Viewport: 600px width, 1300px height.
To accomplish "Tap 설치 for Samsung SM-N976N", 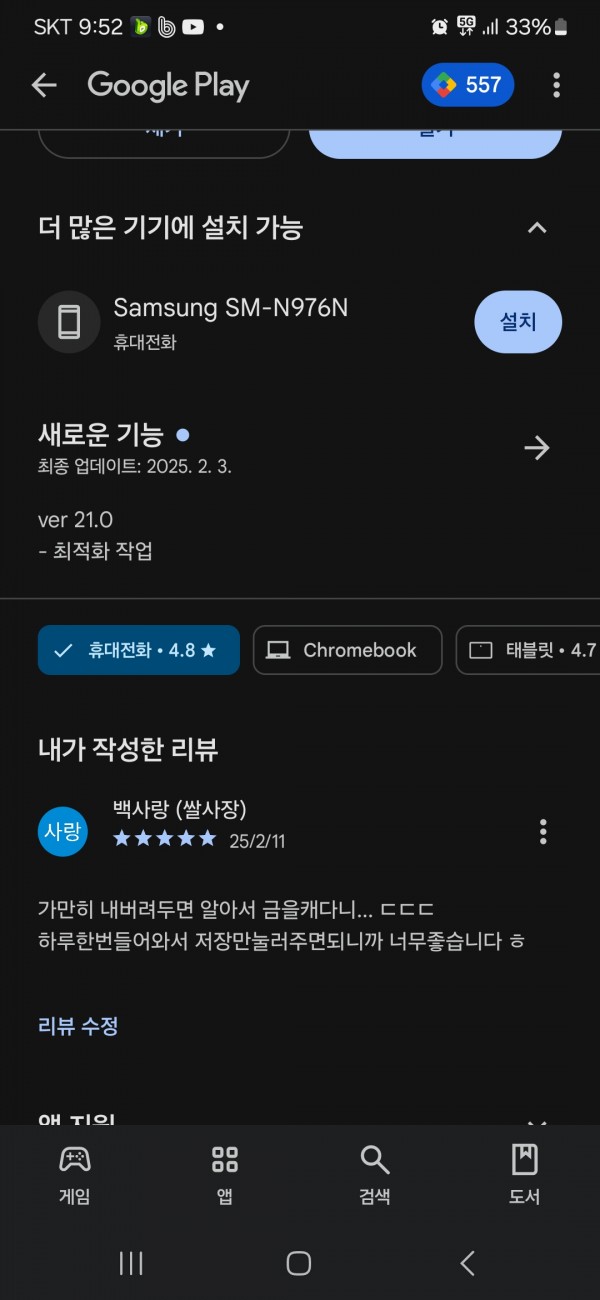I will pos(518,322).
